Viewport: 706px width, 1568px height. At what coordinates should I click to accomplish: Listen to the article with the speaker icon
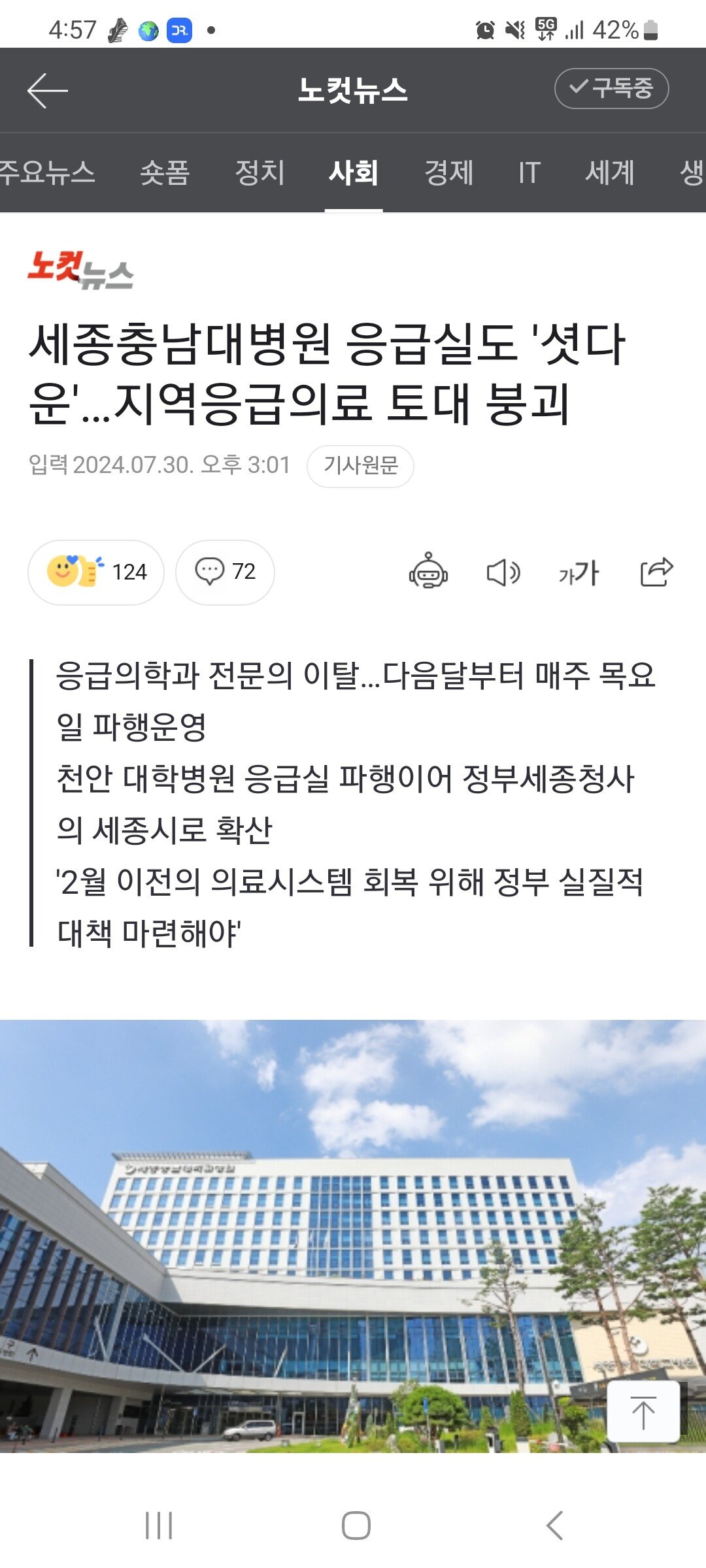[x=503, y=572]
